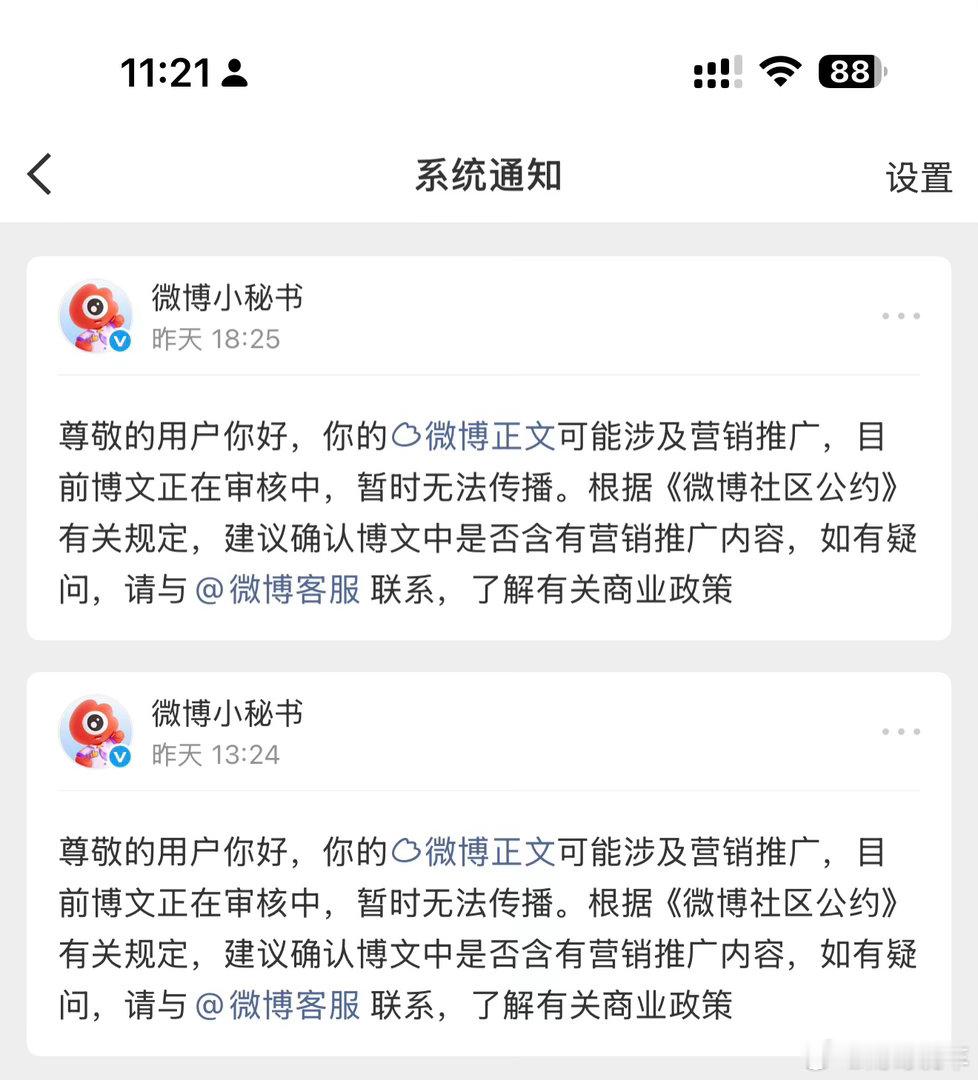The height and width of the screenshot is (1080, 978).
Task: Tap the back arrow to return
Action: (40, 173)
